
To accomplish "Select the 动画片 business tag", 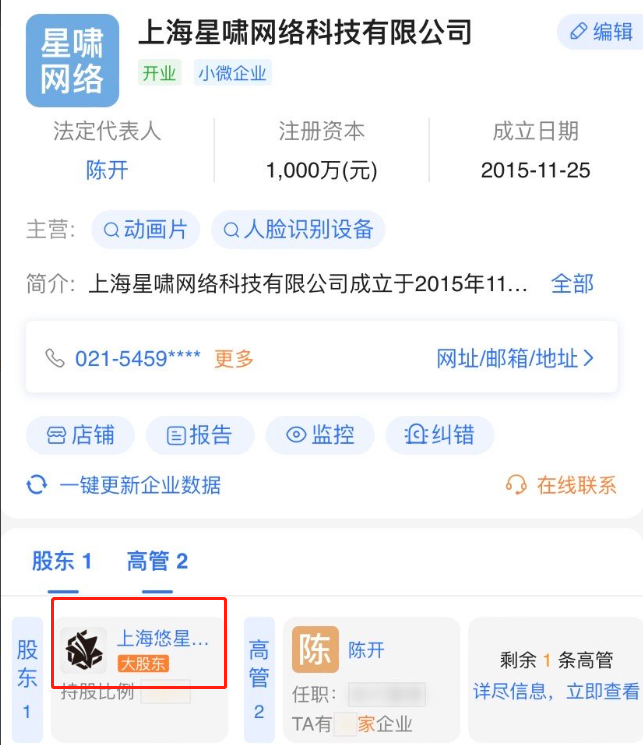I will [146, 230].
